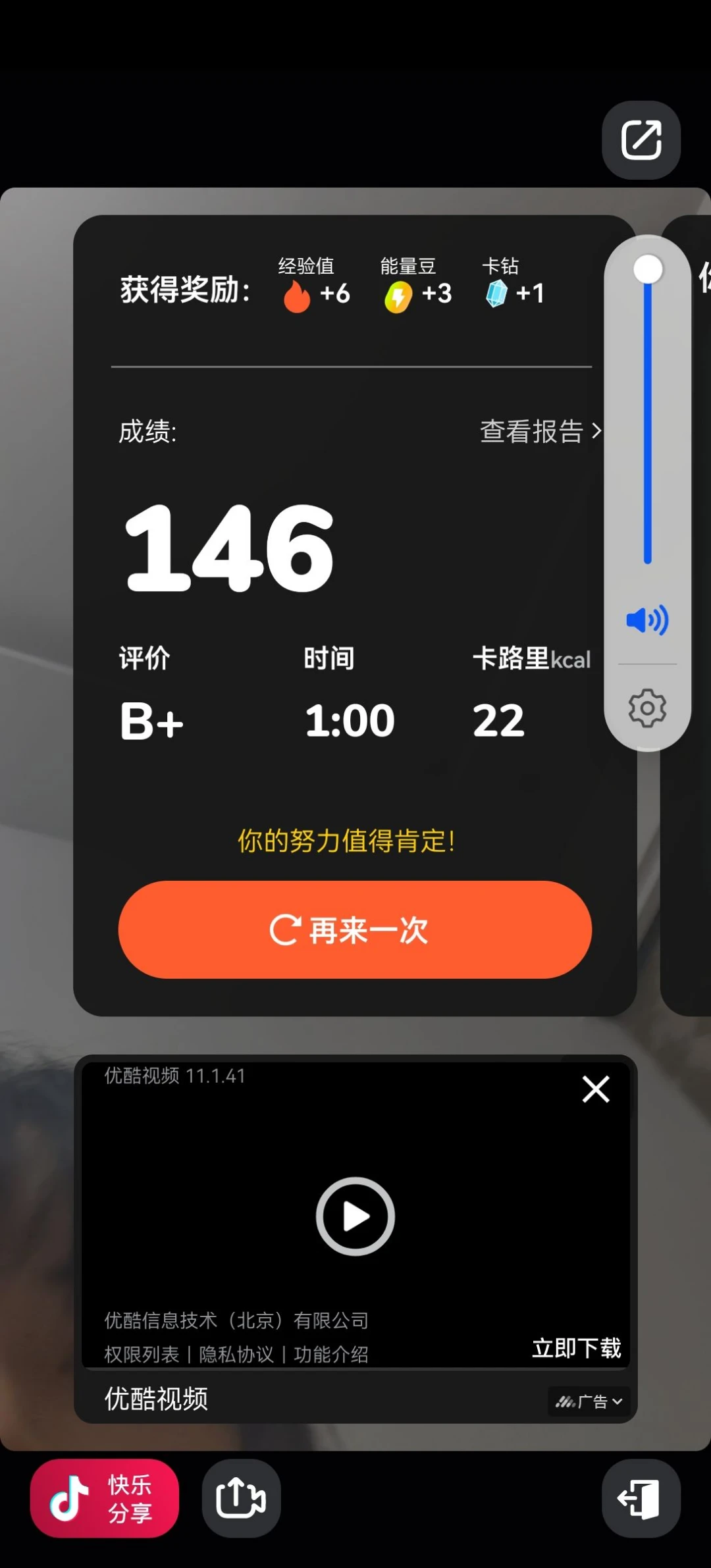Open the 功能介绍 link
The height and width of the screenshot is (1568, 711).
331,1354
